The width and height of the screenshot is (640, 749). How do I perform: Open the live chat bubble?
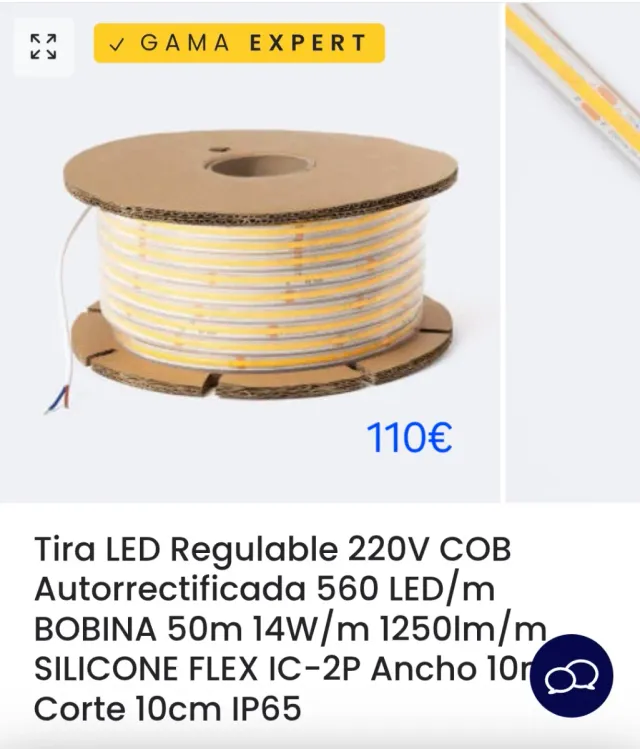(x=571, y=675)
